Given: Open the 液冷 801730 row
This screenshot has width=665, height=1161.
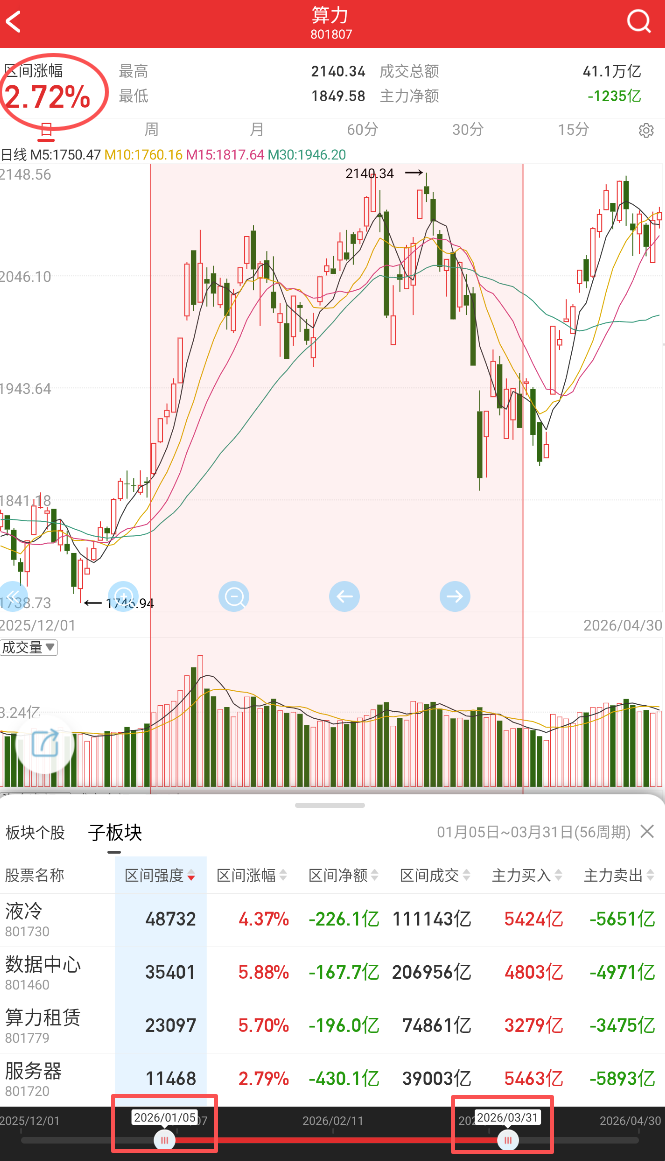Looking at the screenshot, I should click(332, 920).
